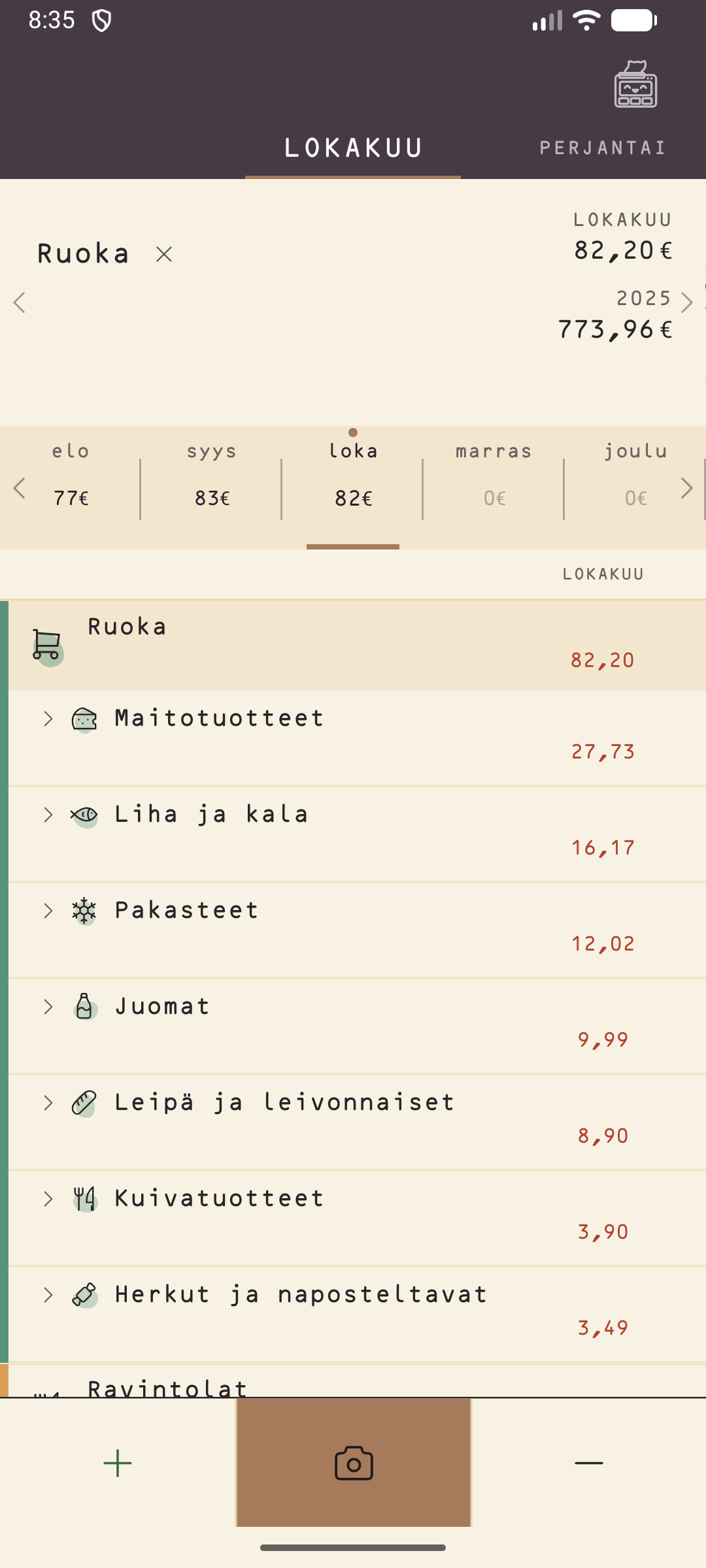Open the Ruoka category header row
This screenshot has height=1568, width=706.
(357, 645)
